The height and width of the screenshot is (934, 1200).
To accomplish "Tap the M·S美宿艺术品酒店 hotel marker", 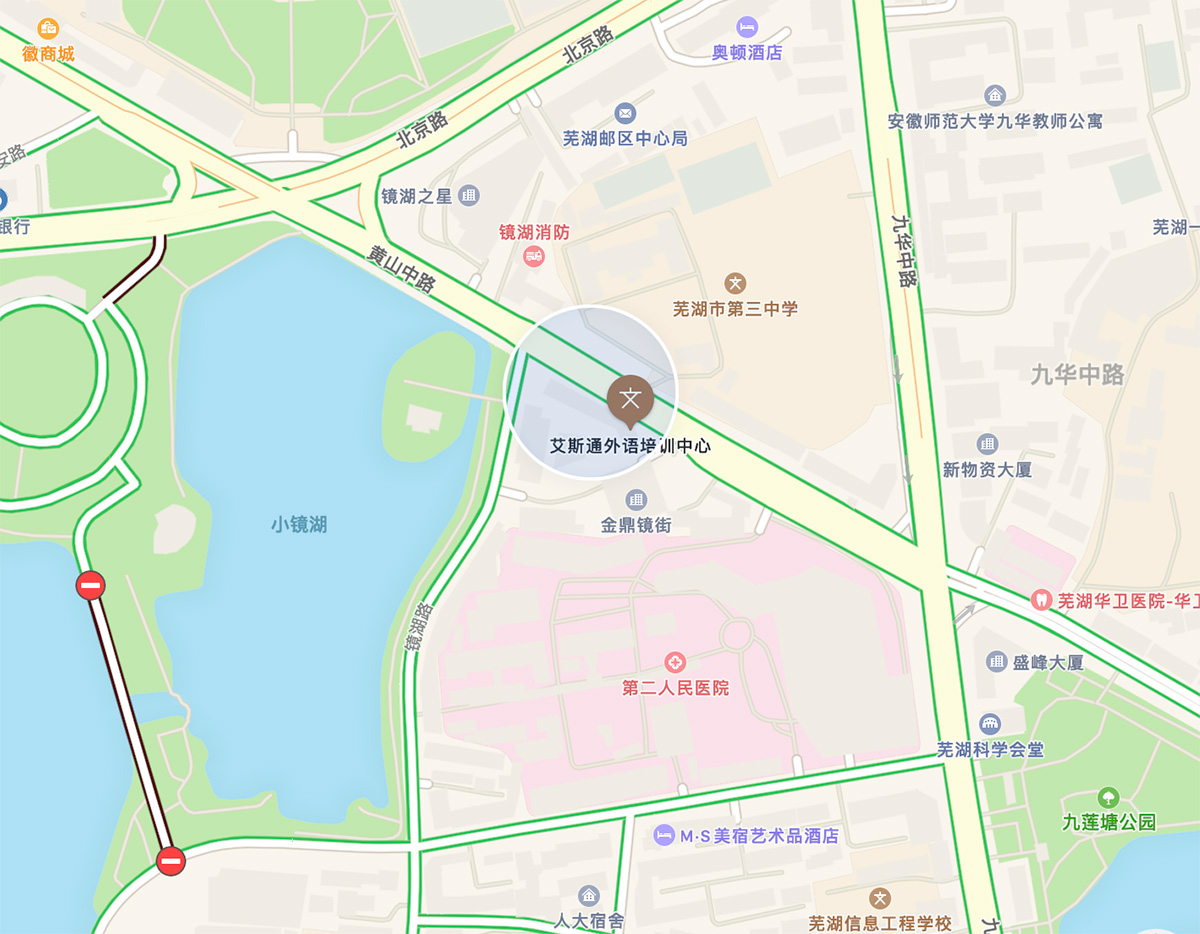I will coord(664,835).
